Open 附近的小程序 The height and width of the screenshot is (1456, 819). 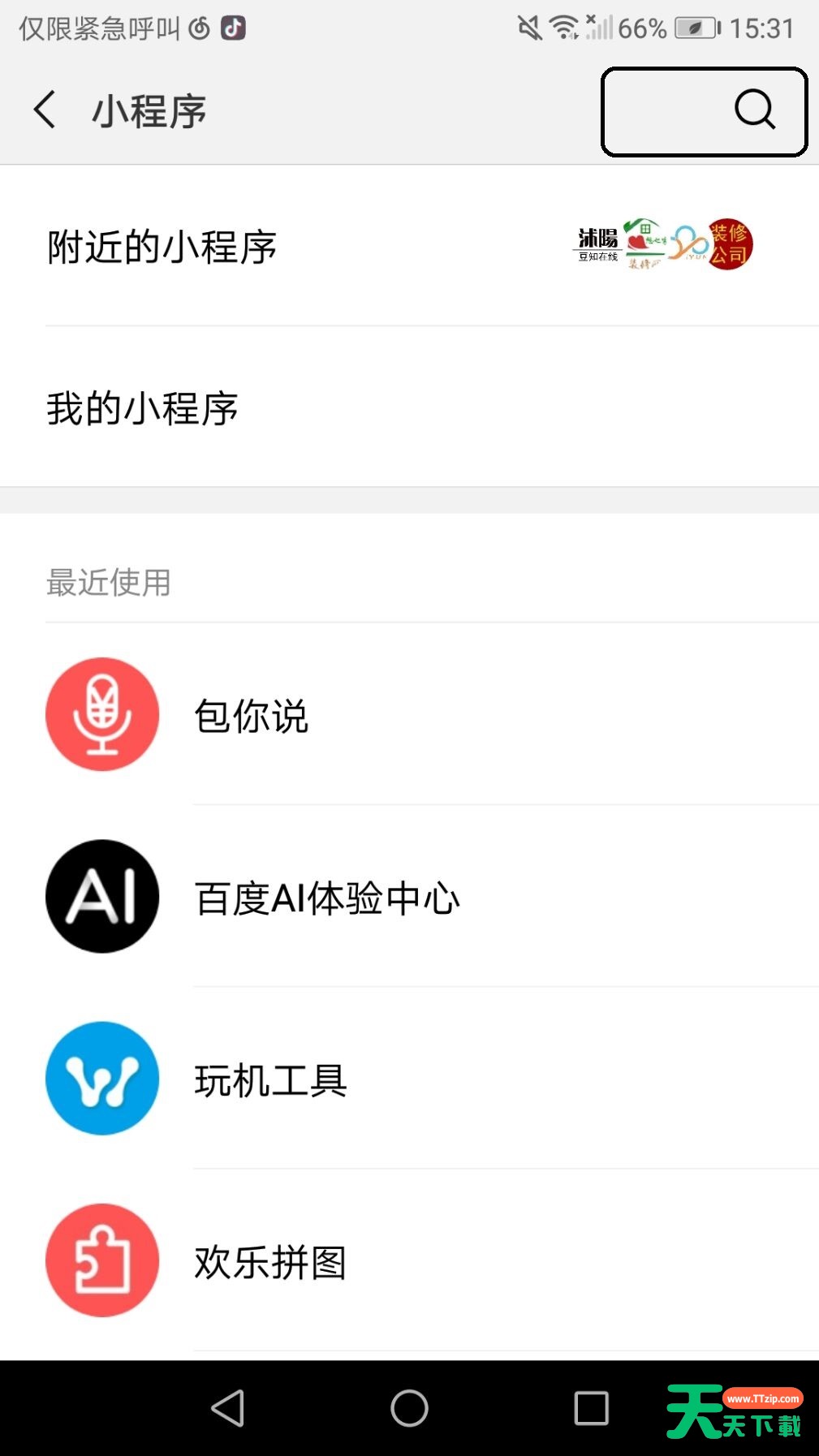(x=409, y=246)
